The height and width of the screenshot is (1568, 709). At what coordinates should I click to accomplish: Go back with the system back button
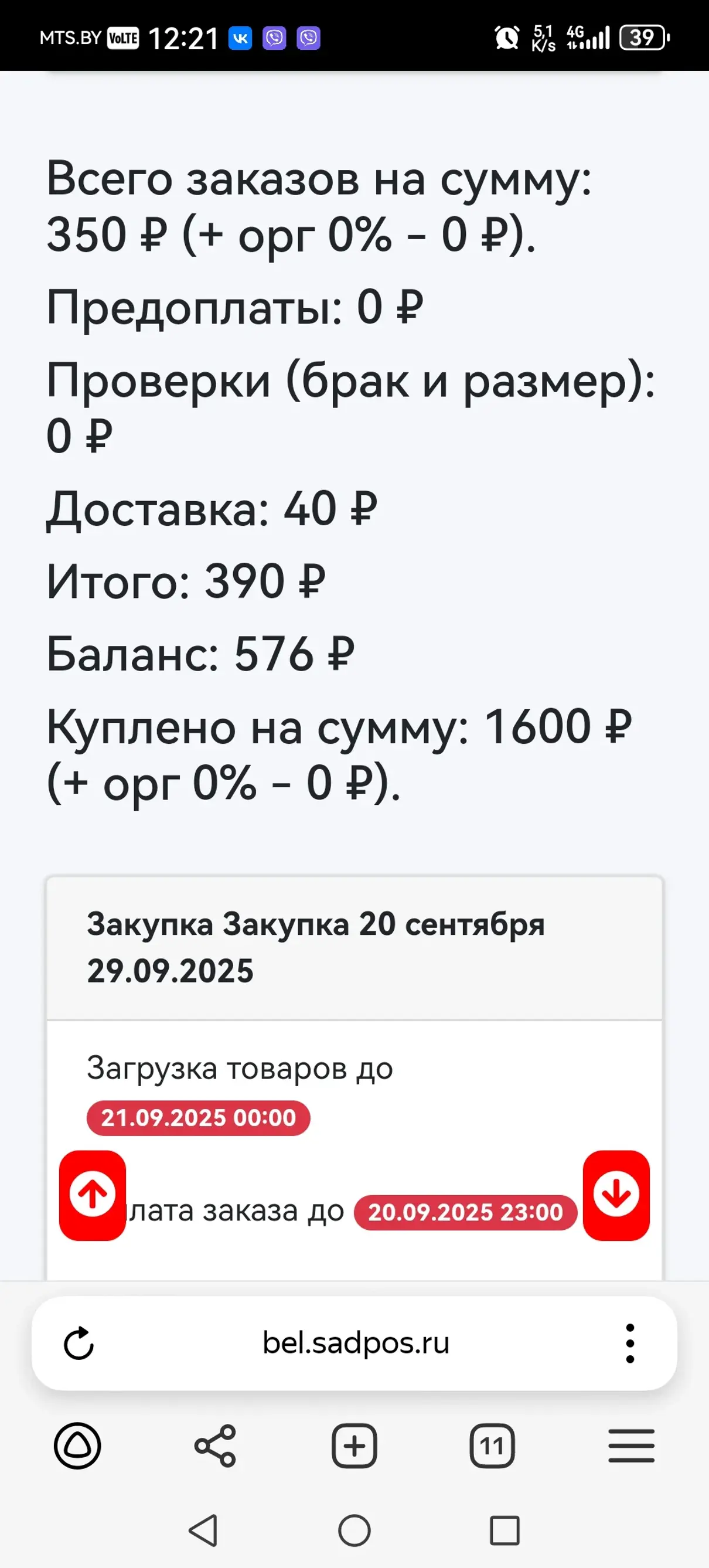pos(203,1530)
